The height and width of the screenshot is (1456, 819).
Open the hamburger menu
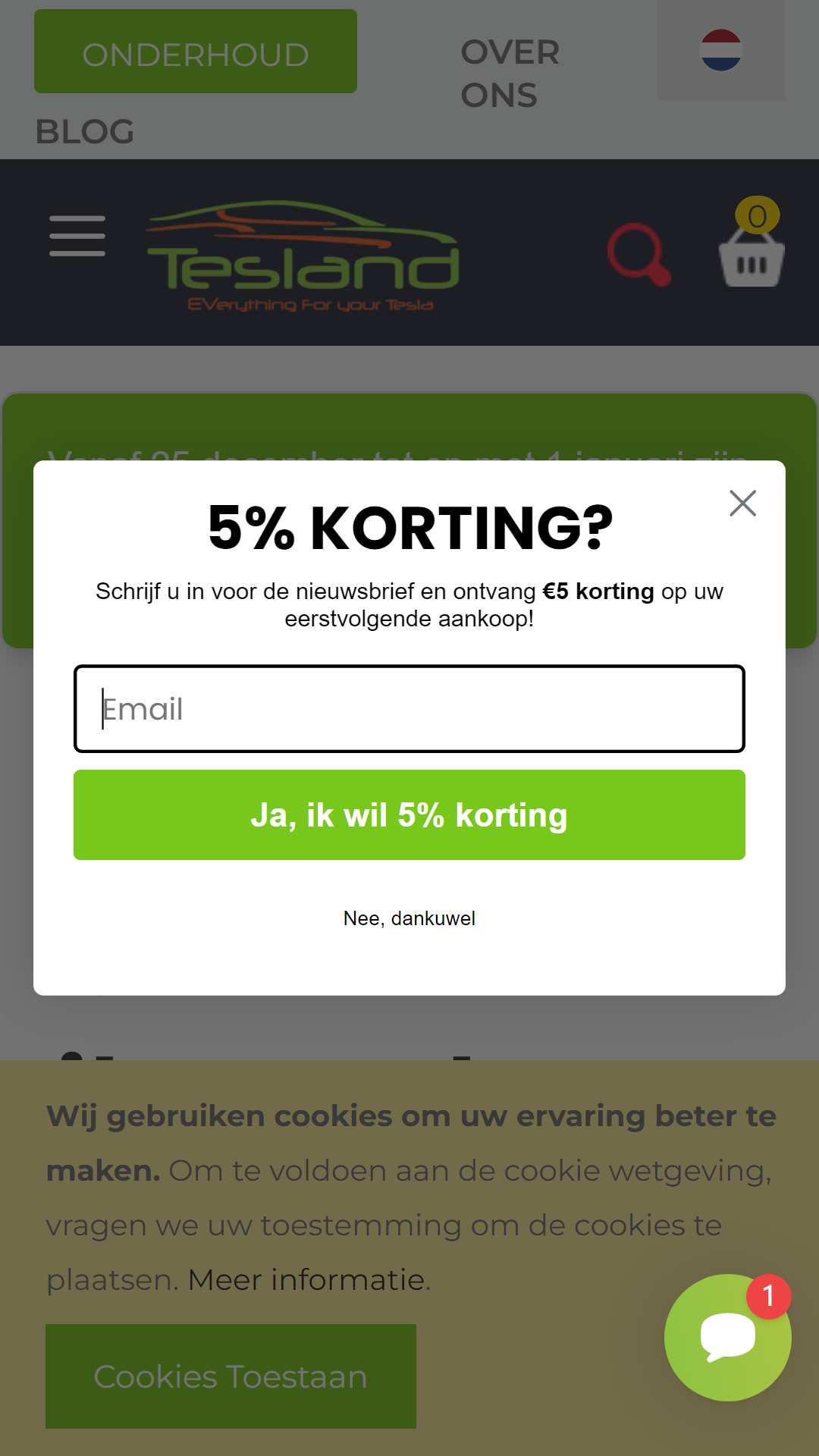point(77,236)
